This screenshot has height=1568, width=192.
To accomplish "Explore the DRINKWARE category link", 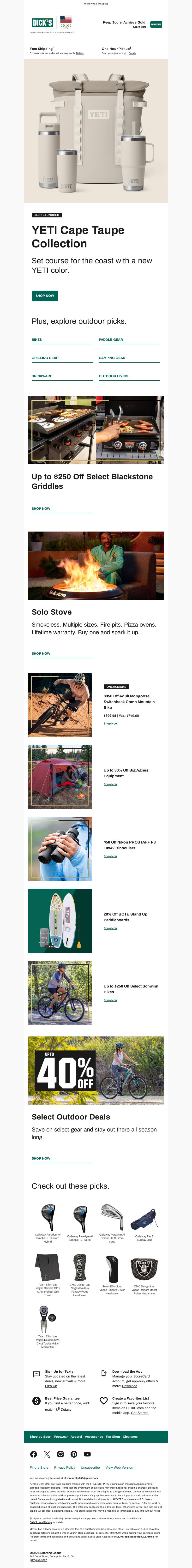I will coord(42,376).
